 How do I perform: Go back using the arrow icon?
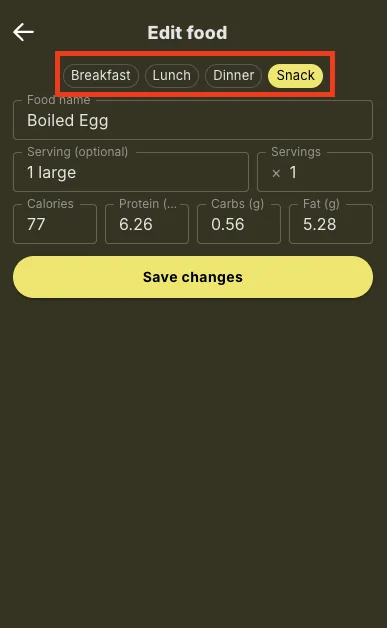coord(23,32)
